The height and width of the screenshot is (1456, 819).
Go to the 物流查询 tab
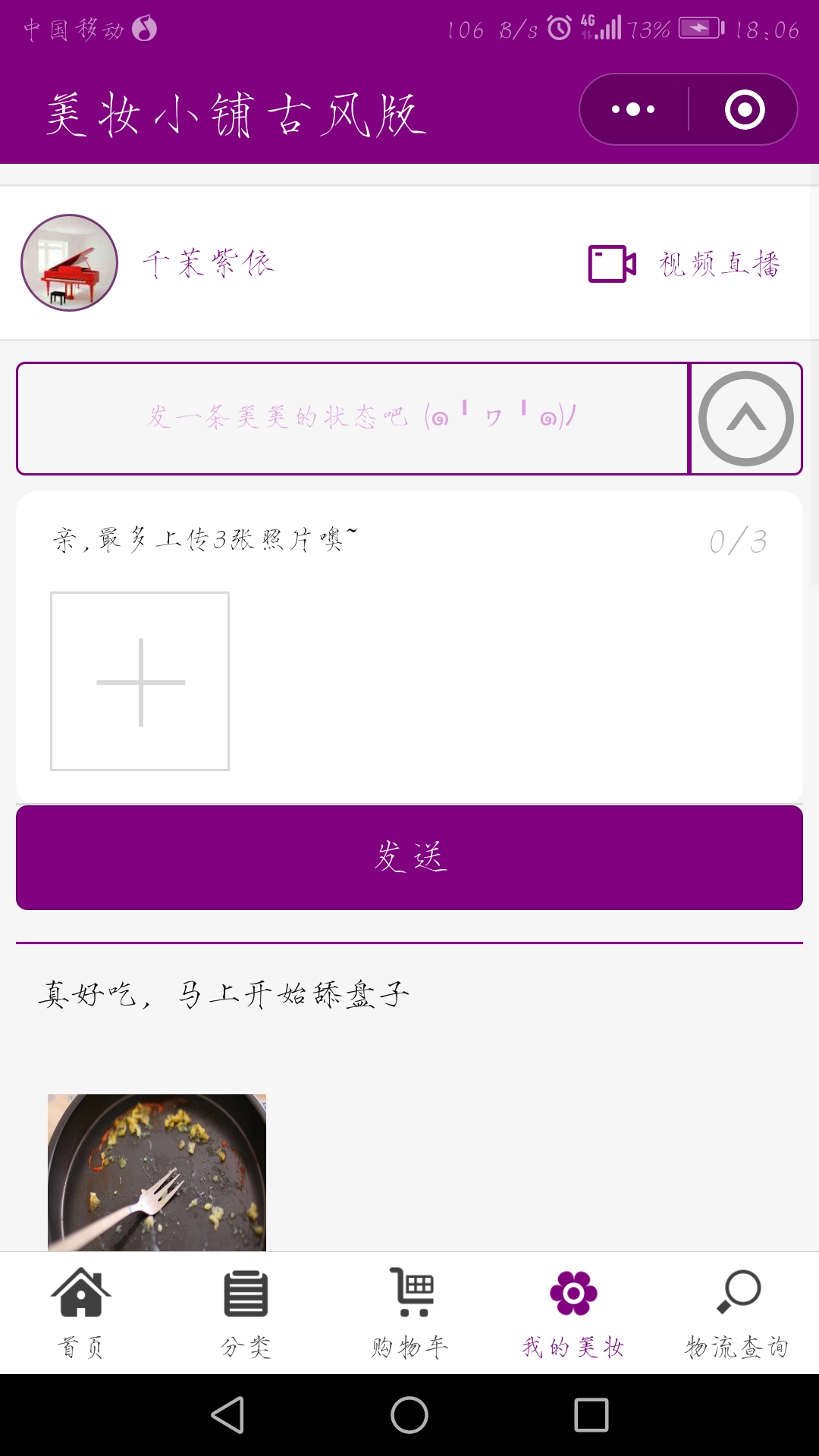pos(737,1313)
